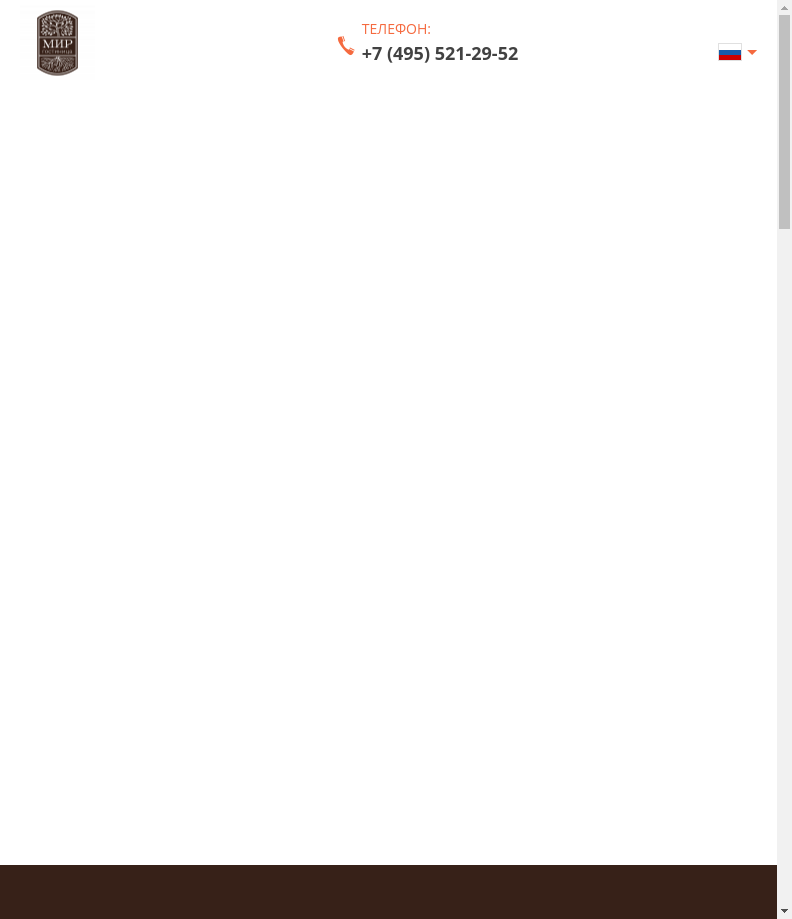Call the phone number +7 (495) 521-29-52
The image size is (792, 919).
[440, 54]
